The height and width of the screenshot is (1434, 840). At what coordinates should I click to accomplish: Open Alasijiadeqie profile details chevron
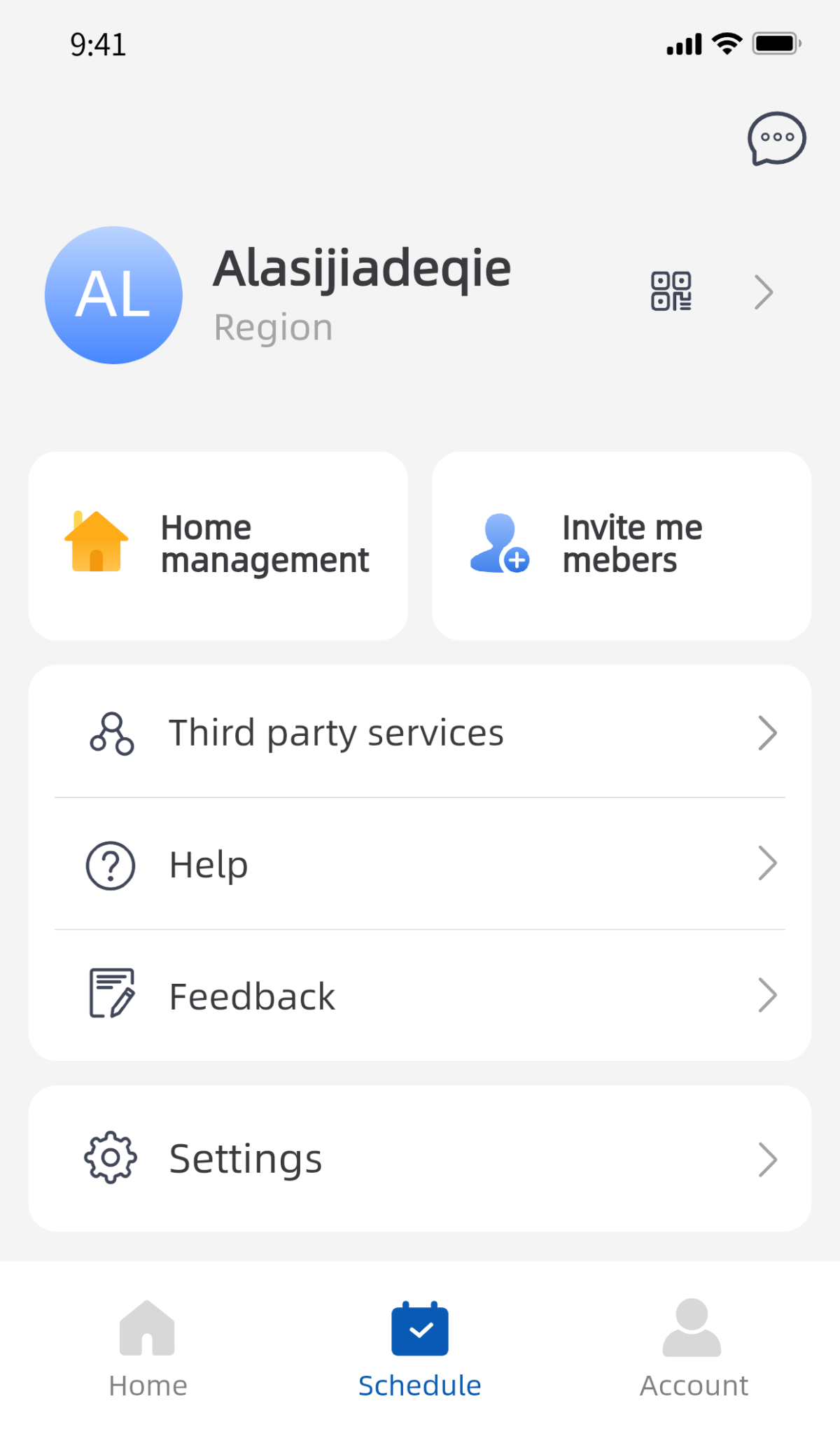pyautogui.click(x=764, y=292)
